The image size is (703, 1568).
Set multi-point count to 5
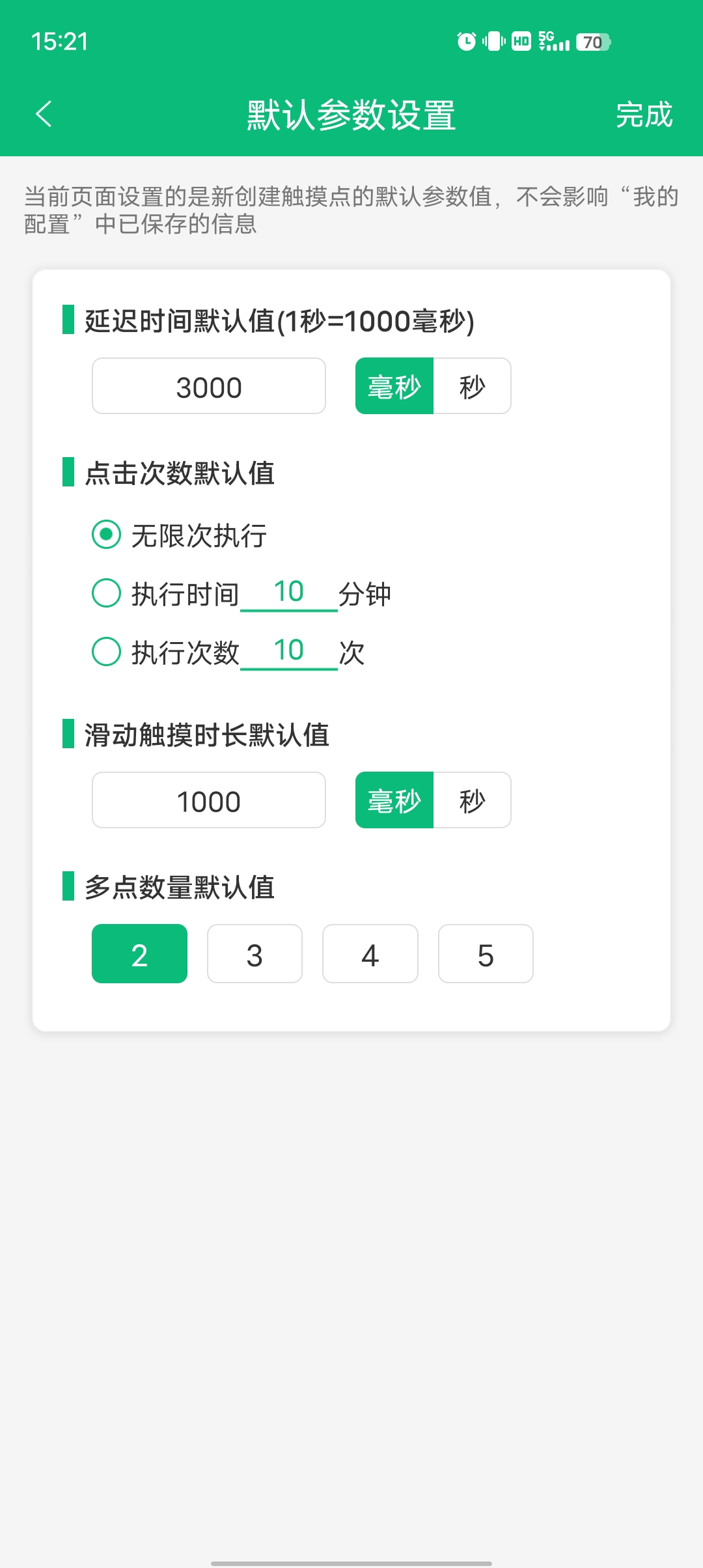click(x=486, y=954)
